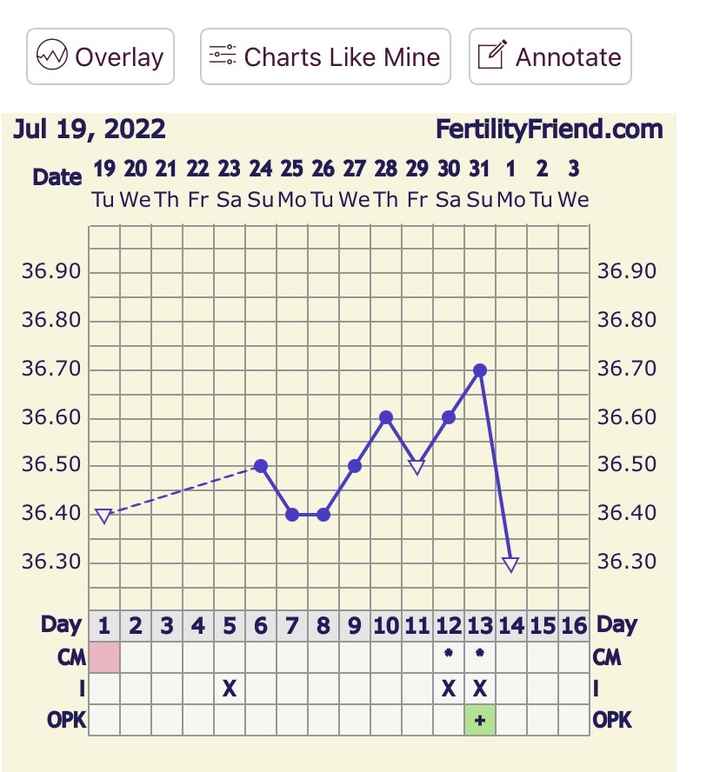
Task: Select the open triangle temperature point on day 14
Action: point(511,563)
